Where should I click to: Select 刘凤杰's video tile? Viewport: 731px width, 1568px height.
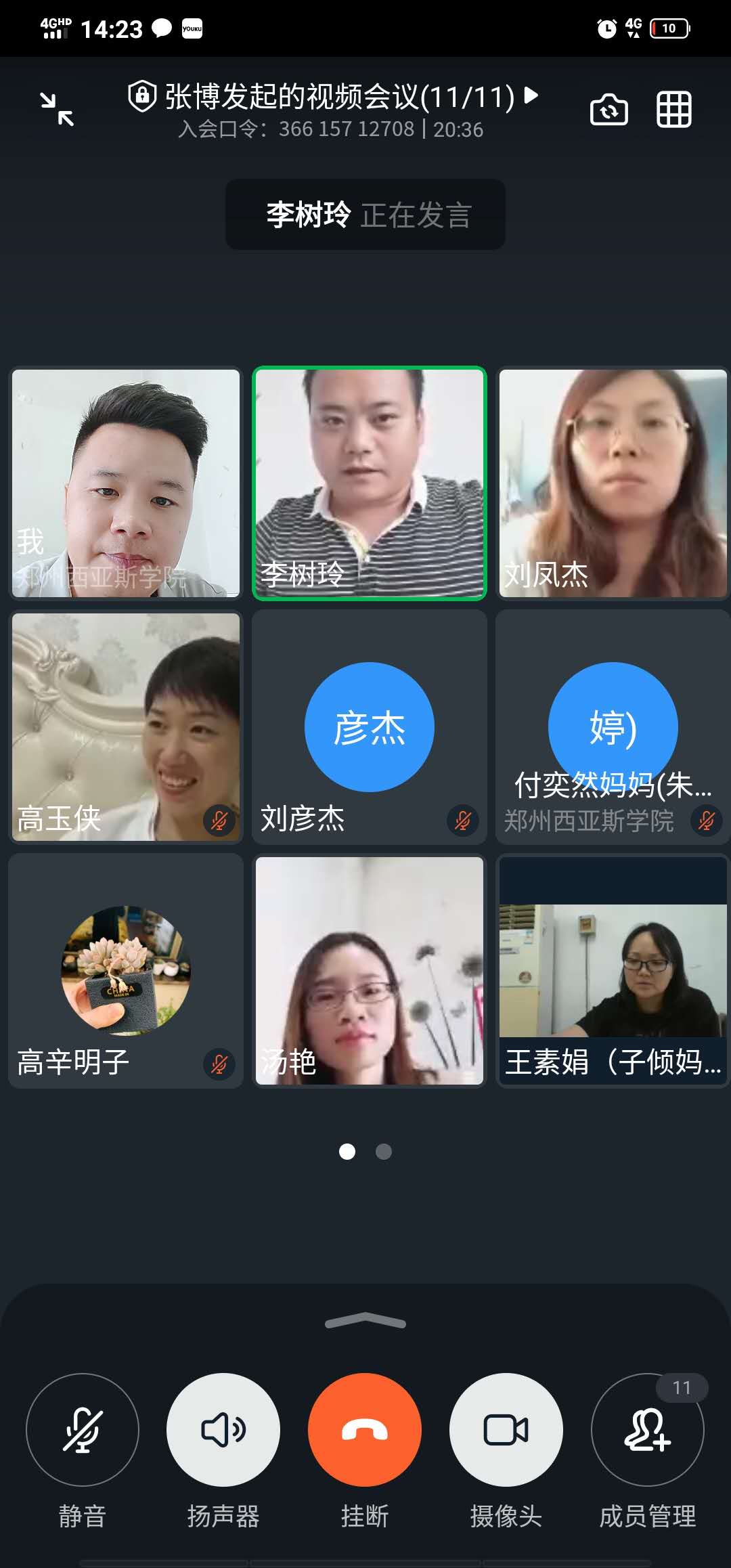(613, 483)
